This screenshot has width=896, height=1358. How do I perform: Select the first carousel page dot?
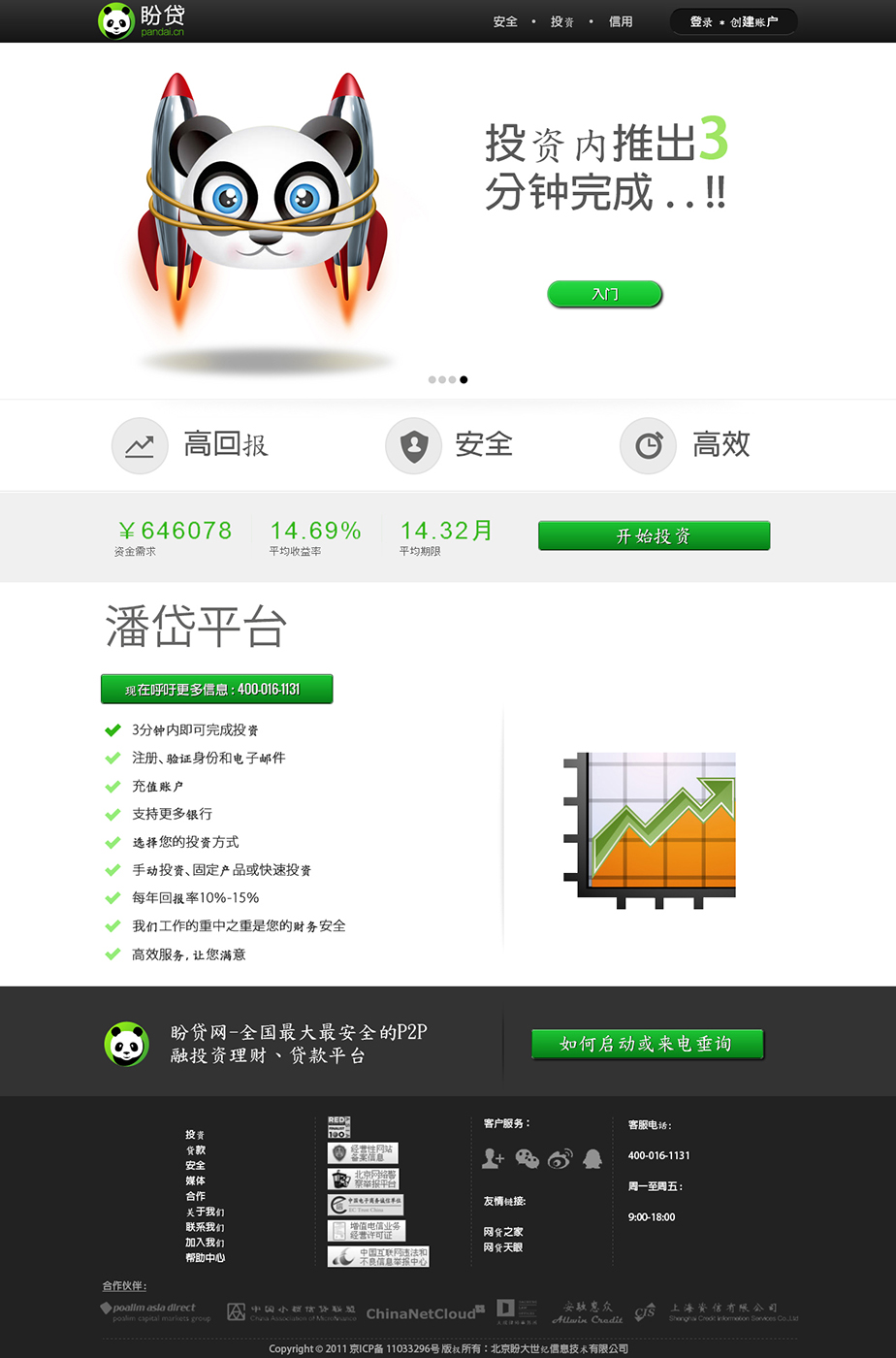coord(432,379)
